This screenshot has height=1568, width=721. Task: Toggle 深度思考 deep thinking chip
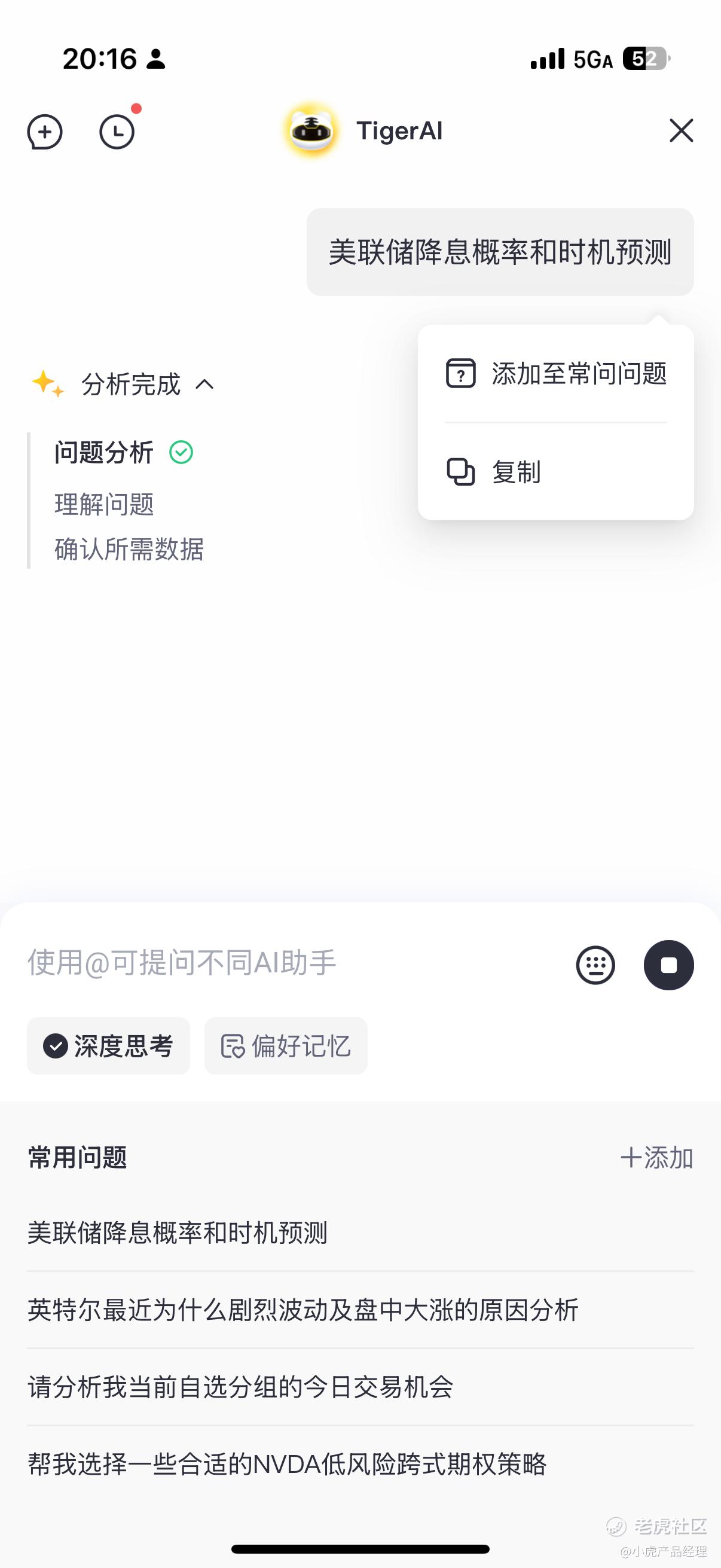108,1047
